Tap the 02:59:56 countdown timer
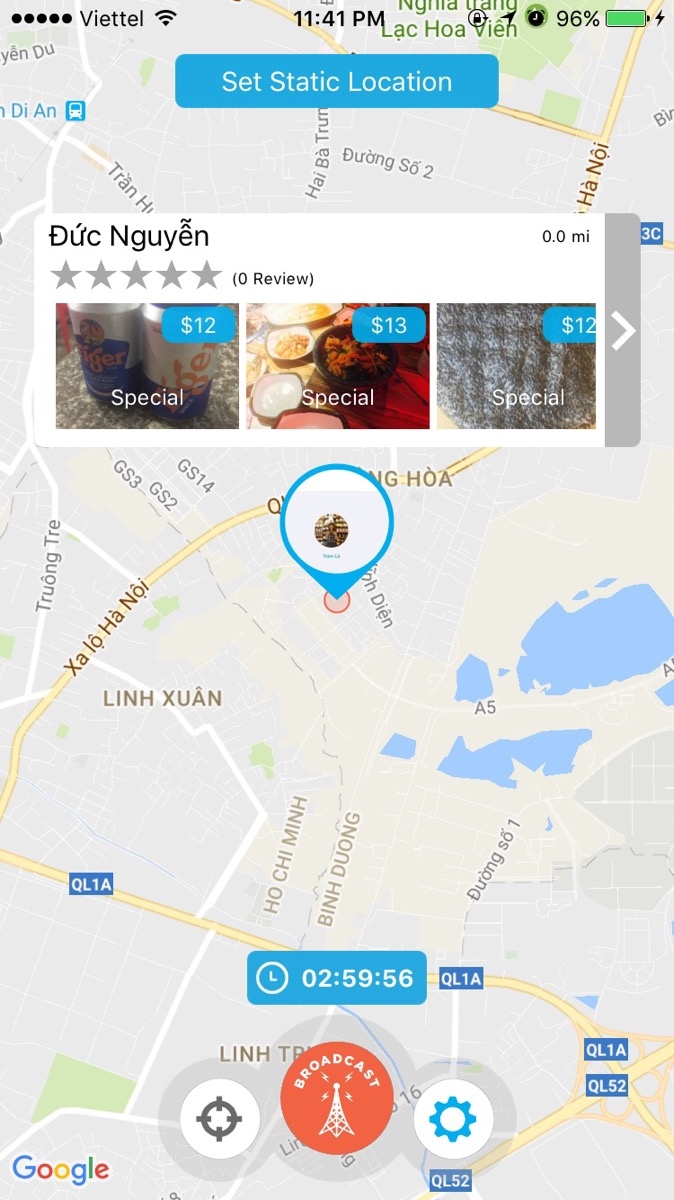The height and width of the screenshot is (1200, 674). pos(337,978)
